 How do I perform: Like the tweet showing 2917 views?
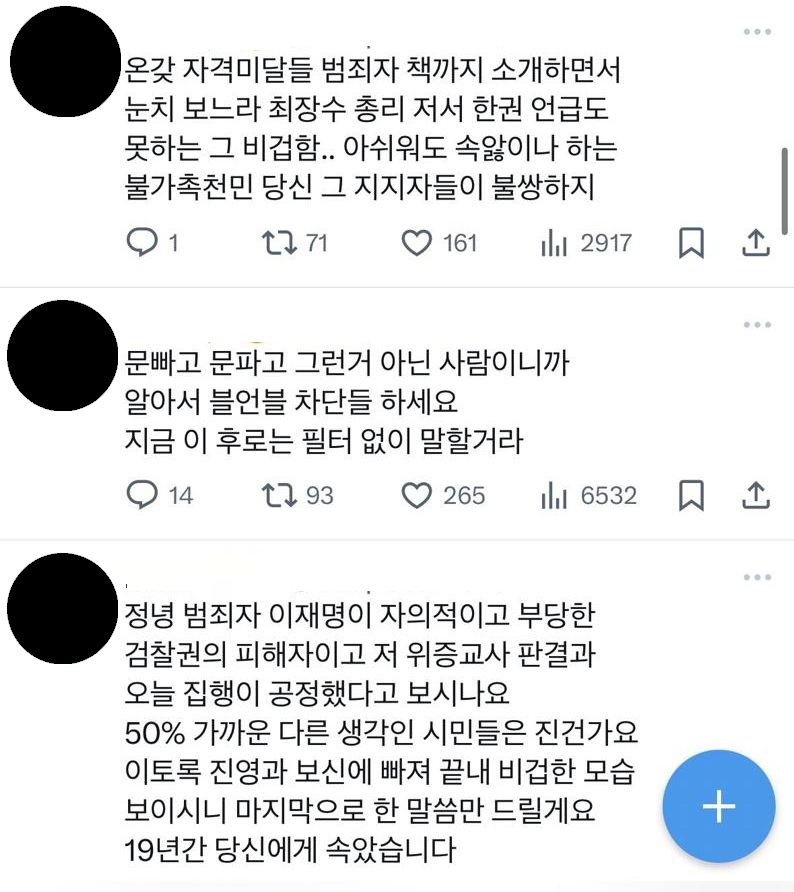(x=416, y=243)
